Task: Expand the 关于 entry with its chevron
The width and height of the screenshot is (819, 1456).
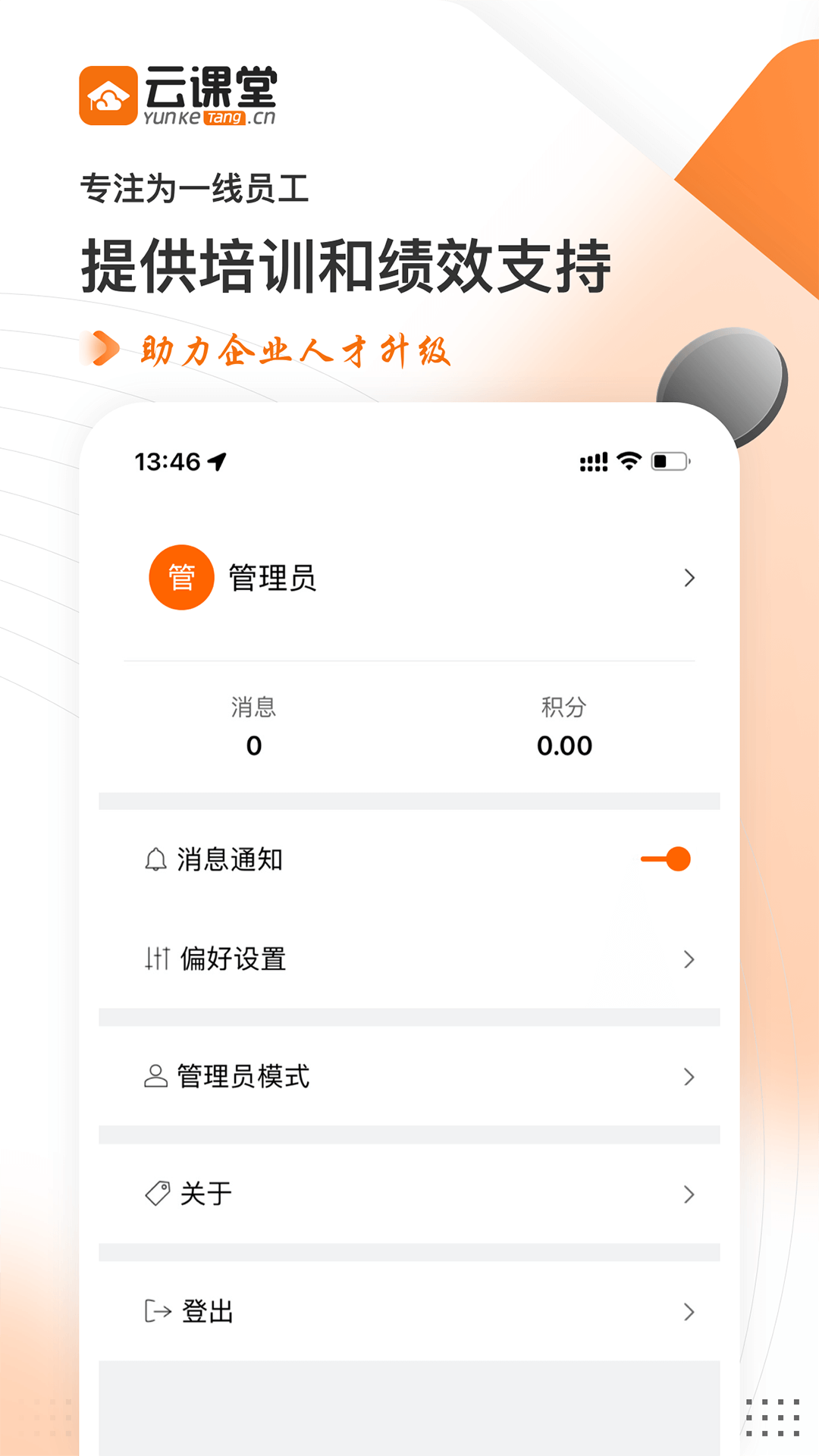Action: tap(689, 1192)
